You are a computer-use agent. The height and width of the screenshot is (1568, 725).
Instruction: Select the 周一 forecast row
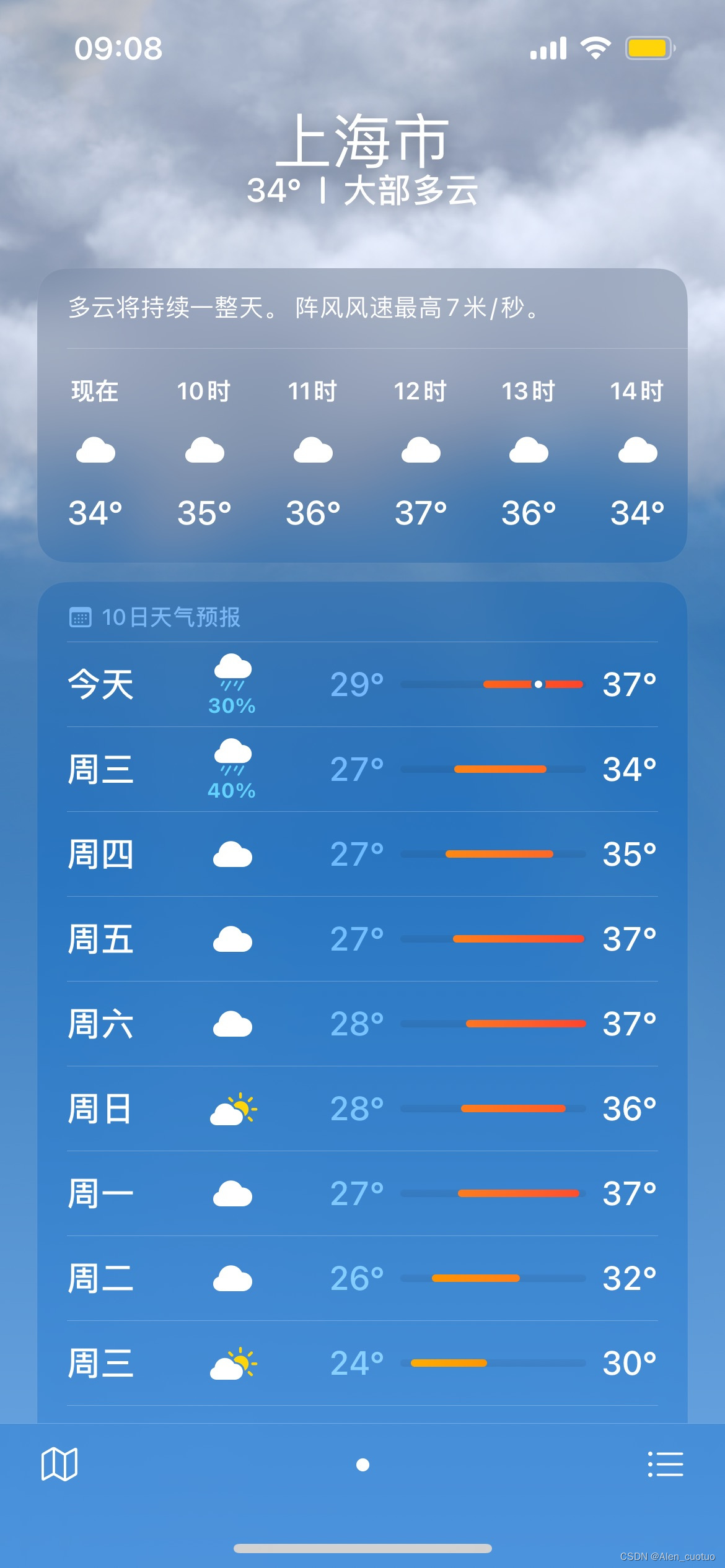click(362, 1193)
